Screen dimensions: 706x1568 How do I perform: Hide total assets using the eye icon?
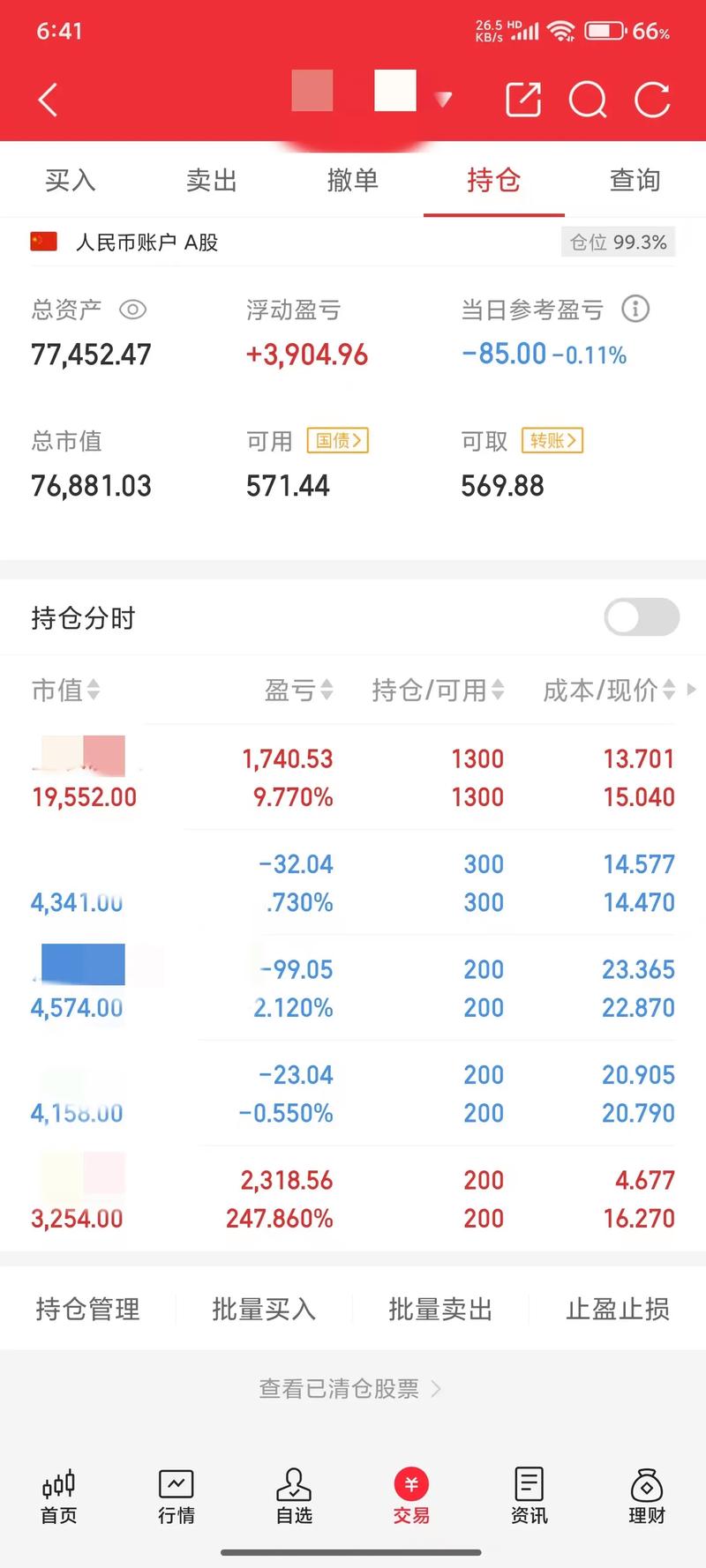click(x=132, y=310)
